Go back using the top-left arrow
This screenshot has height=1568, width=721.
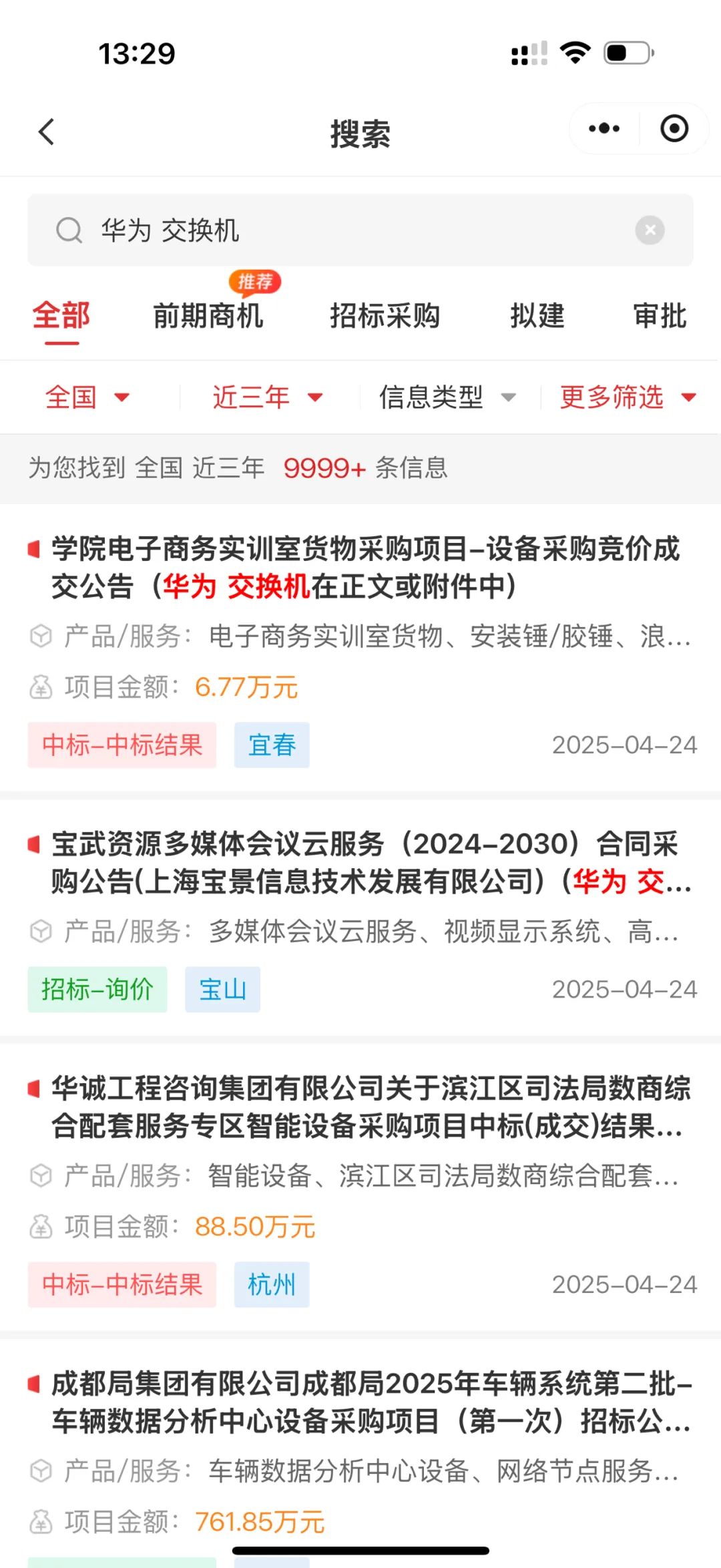tap(46, 132)
